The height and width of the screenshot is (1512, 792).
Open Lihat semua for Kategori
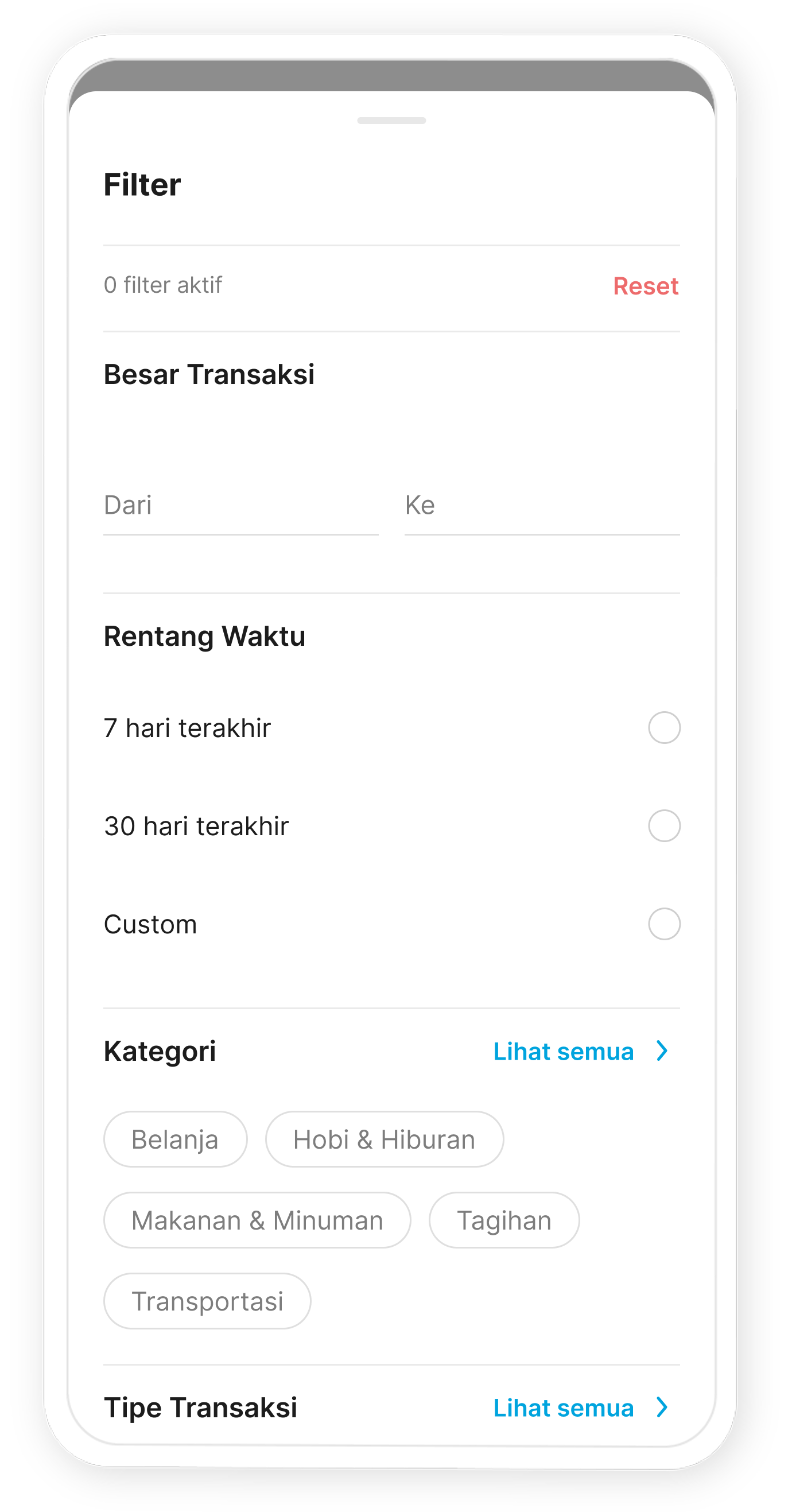click(x=580, y=1051)
